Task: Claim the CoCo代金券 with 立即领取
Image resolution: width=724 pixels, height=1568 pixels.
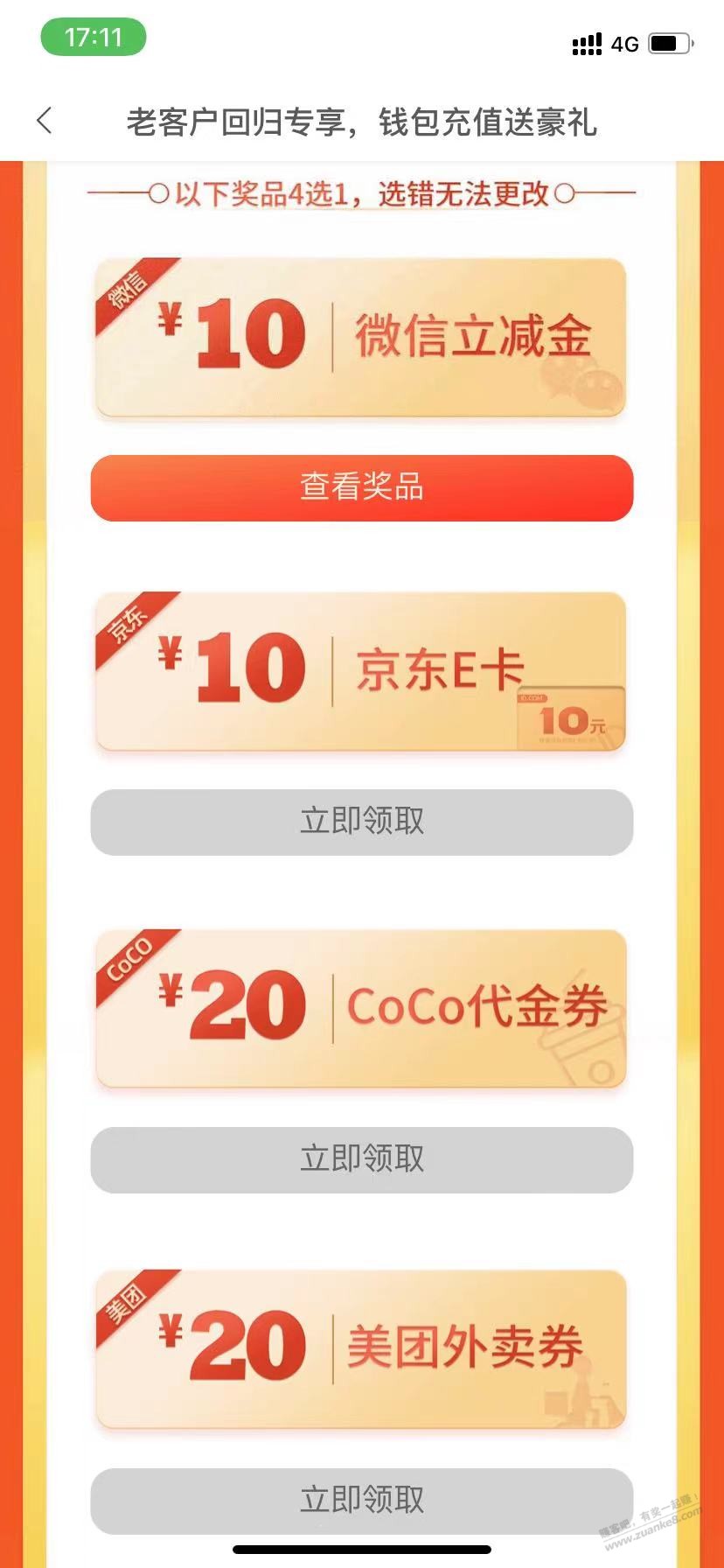Action: coord(361,1159)
